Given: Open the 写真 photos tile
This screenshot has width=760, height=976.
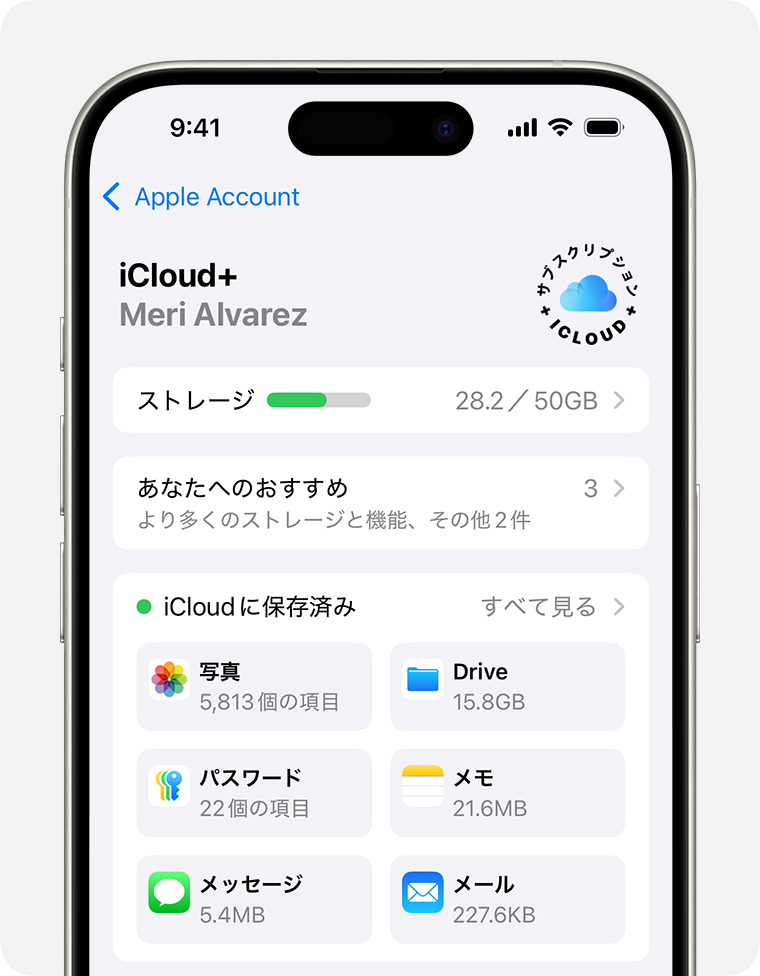Looking at the screenshot, I should pyautogui.click(x=254, y=686).
